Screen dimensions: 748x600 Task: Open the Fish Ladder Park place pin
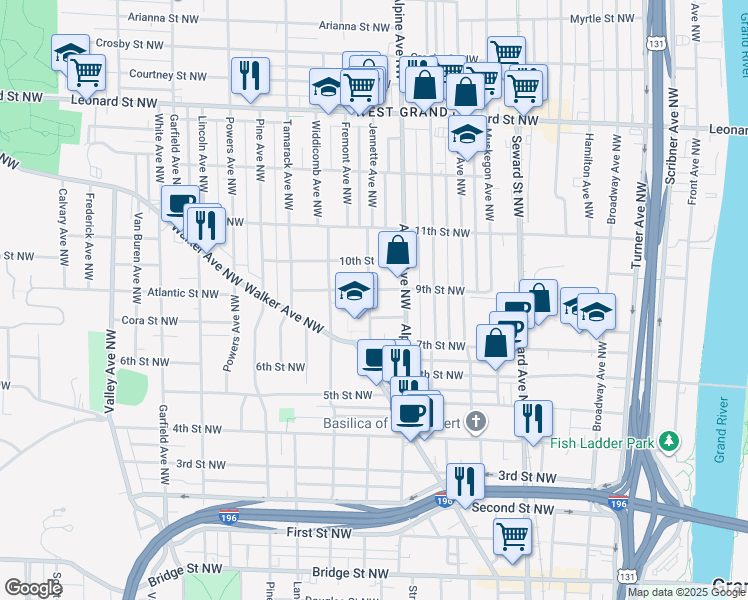(x=669, y=442)
